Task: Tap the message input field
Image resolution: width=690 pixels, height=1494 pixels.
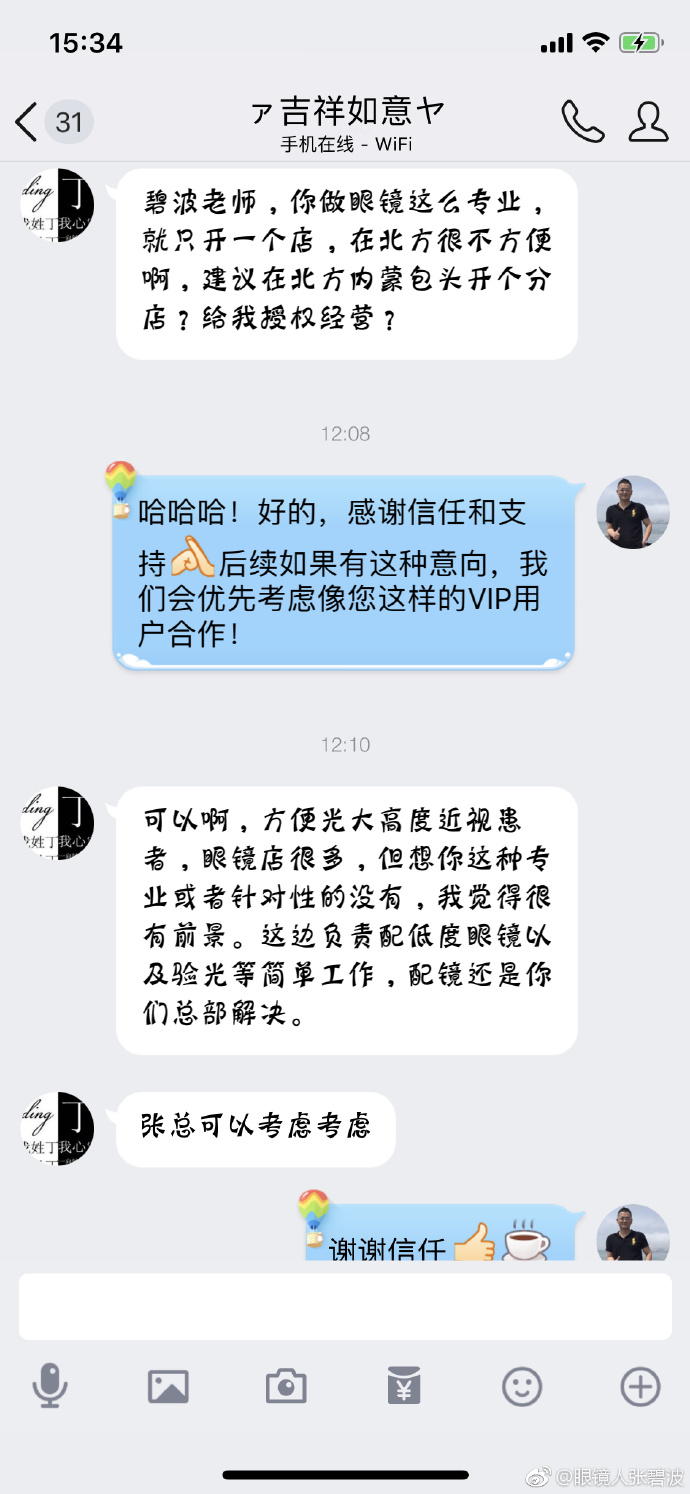Action: point(345,1306)
